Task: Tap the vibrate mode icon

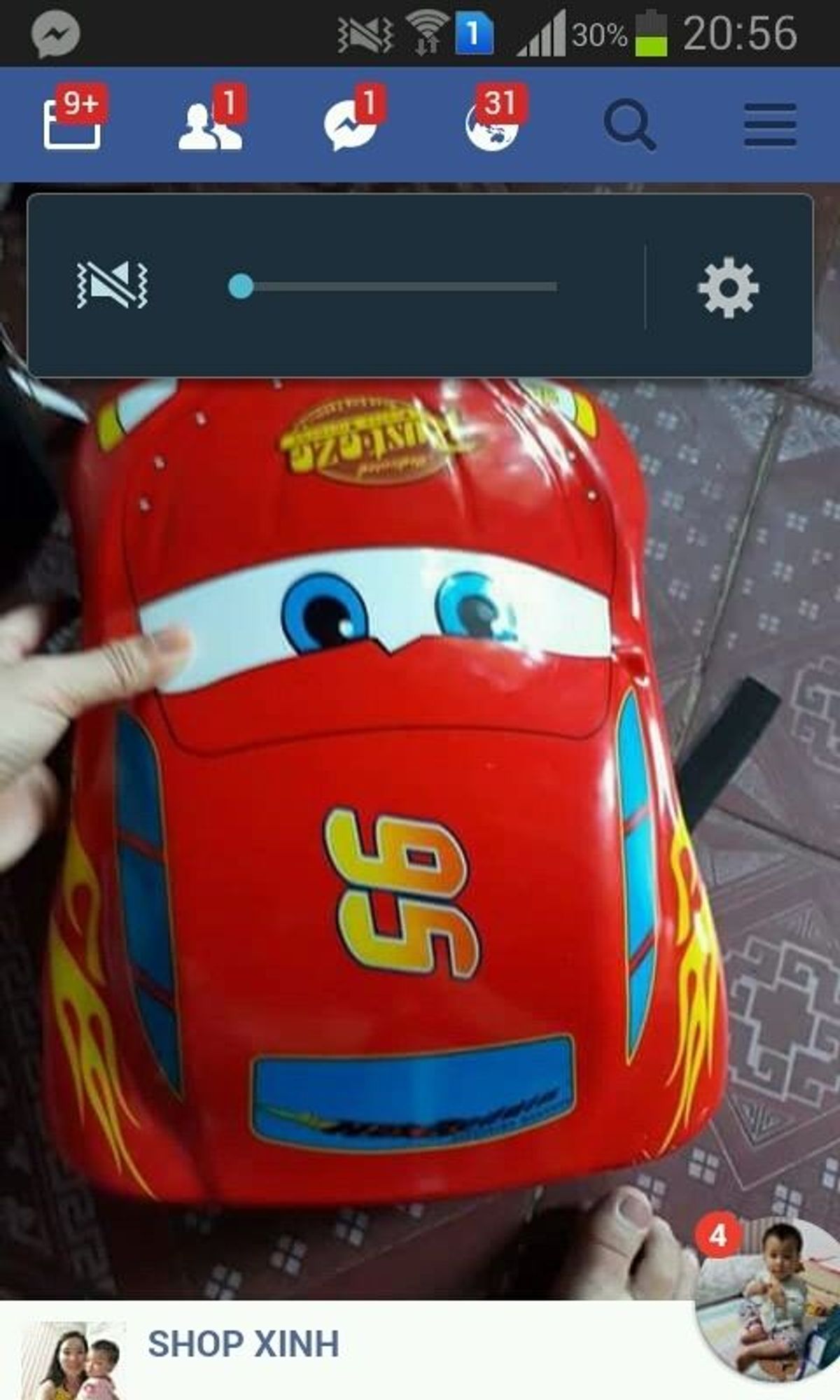Action: (x=112, y=286)
